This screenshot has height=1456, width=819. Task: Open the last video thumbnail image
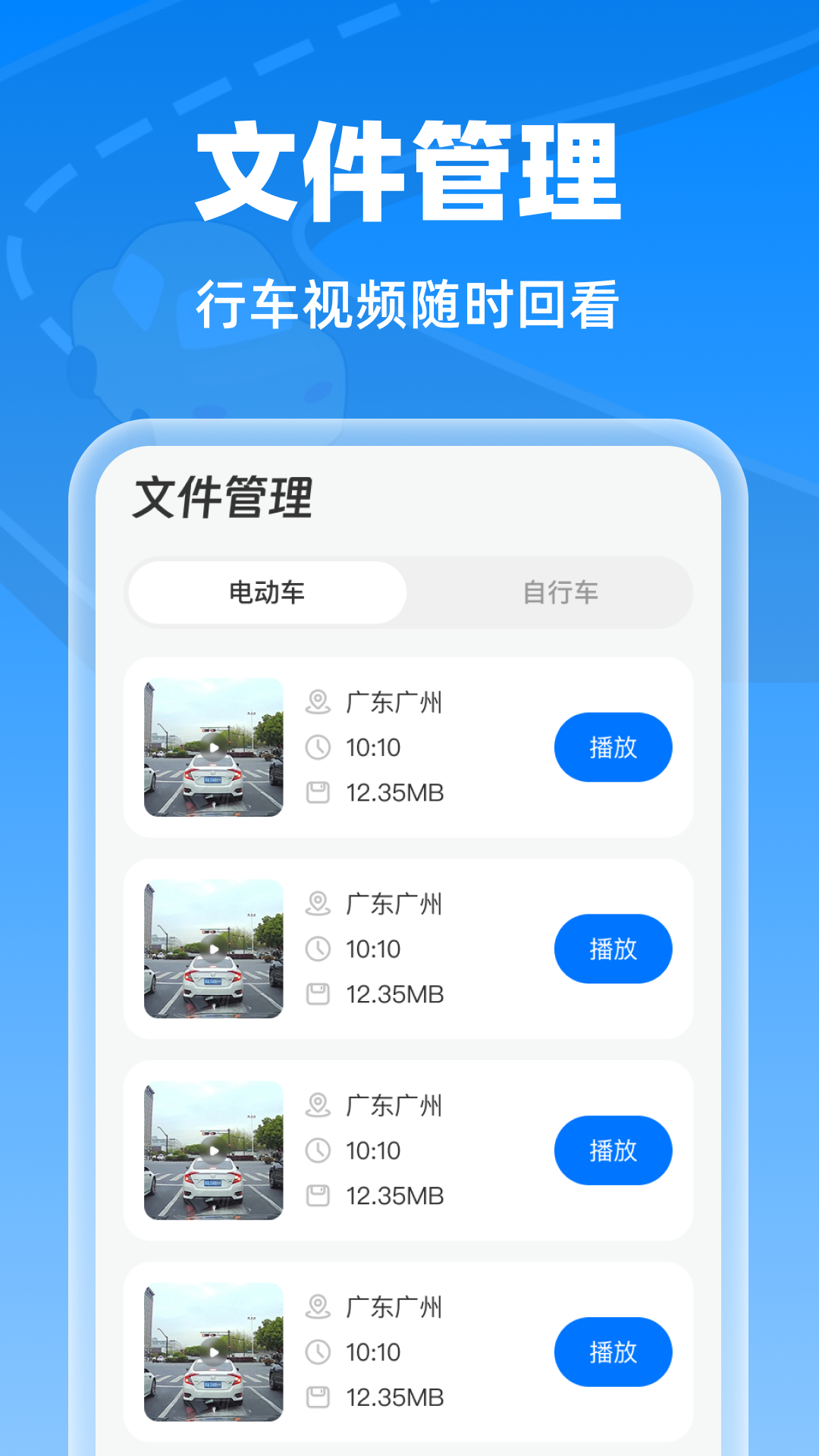tap(214, 1351)
